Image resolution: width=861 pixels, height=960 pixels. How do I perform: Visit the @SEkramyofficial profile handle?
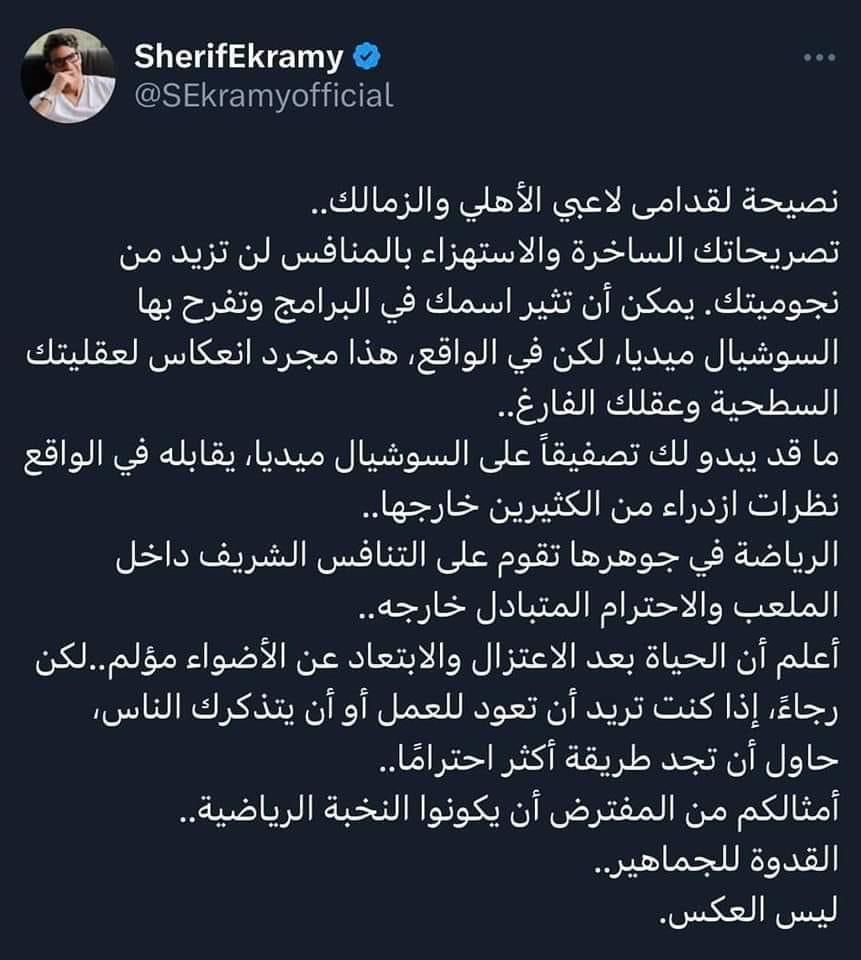click(x=263, y=96)
